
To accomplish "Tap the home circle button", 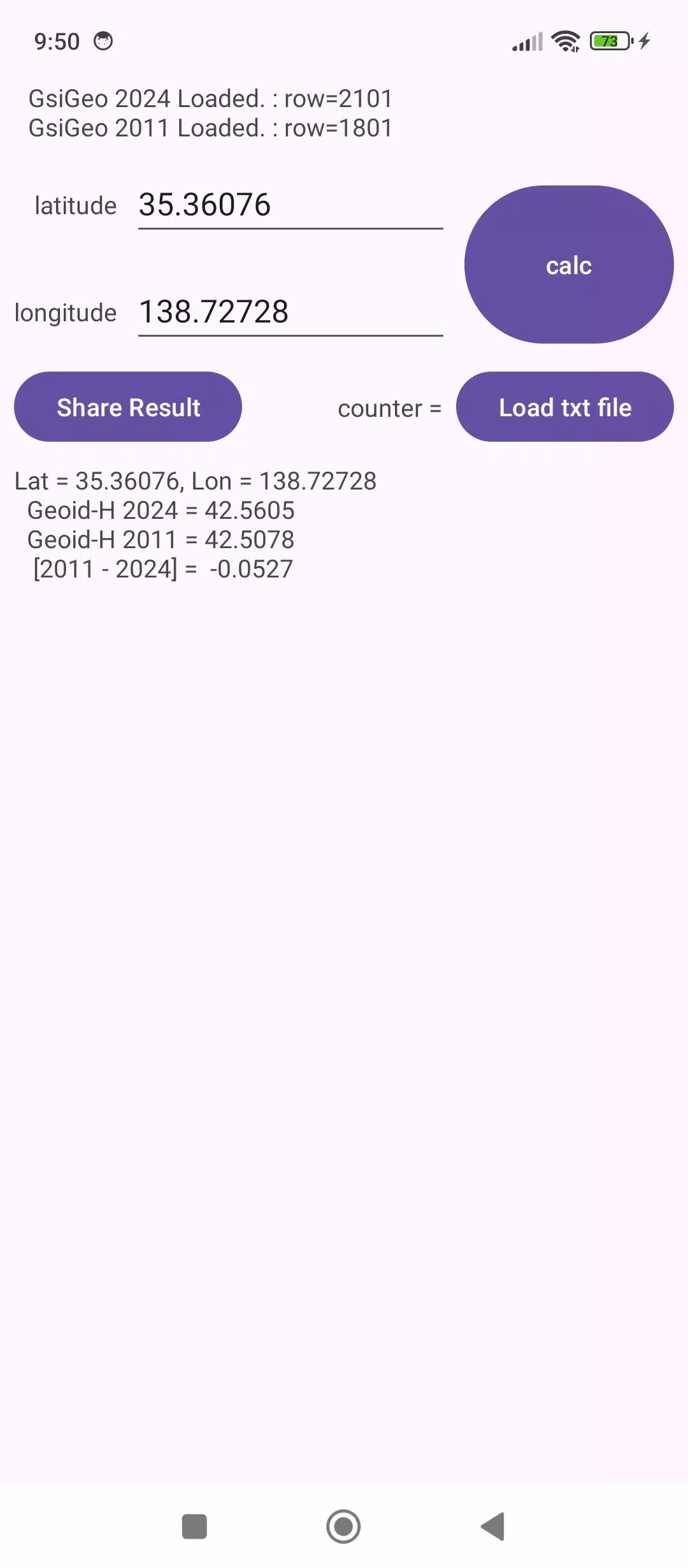I will 343,1527.
